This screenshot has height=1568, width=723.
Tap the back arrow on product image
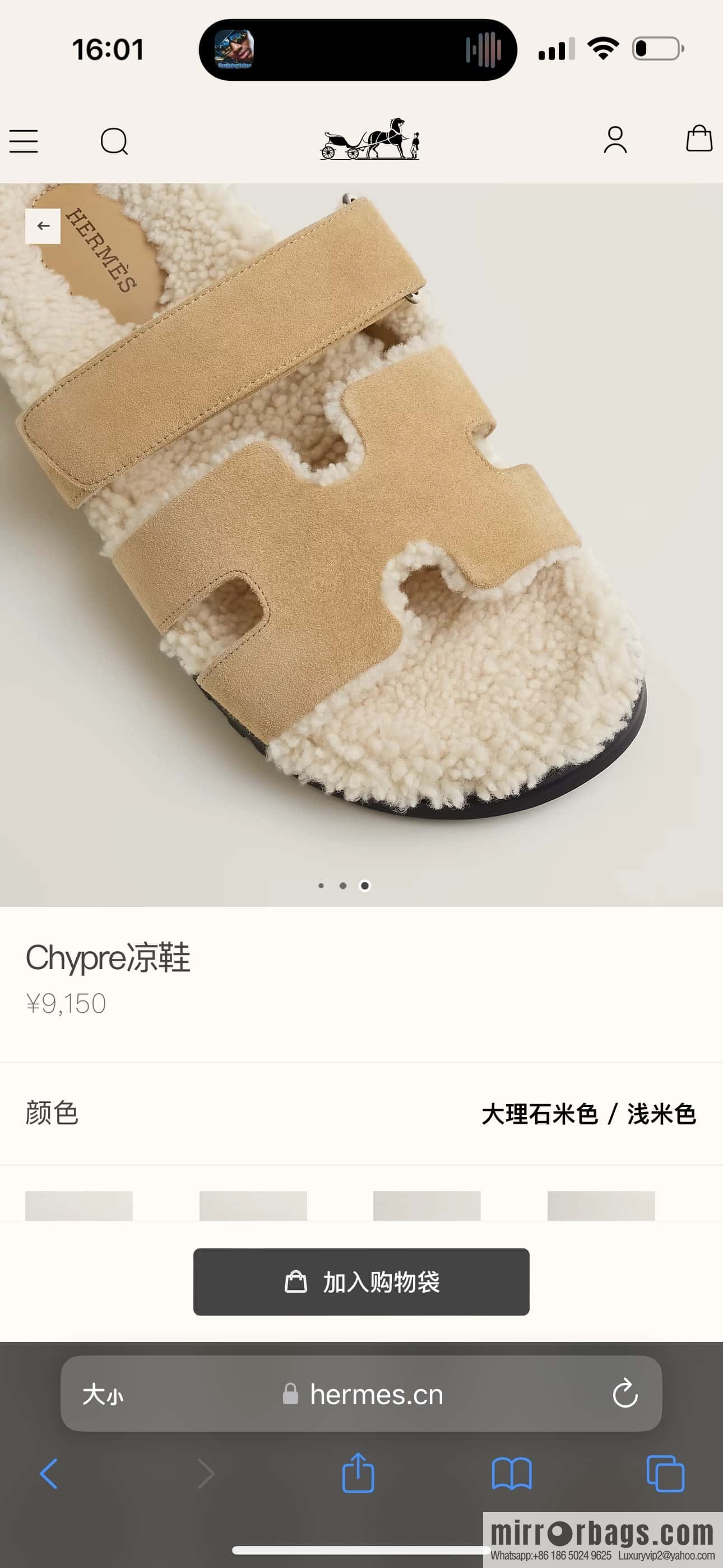point(43,226)
